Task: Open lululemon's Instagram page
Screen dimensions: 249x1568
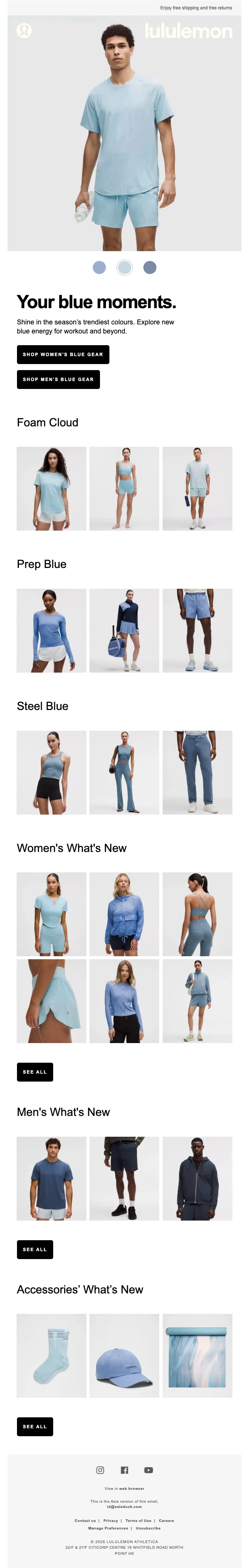Action: click(100, 1470)
